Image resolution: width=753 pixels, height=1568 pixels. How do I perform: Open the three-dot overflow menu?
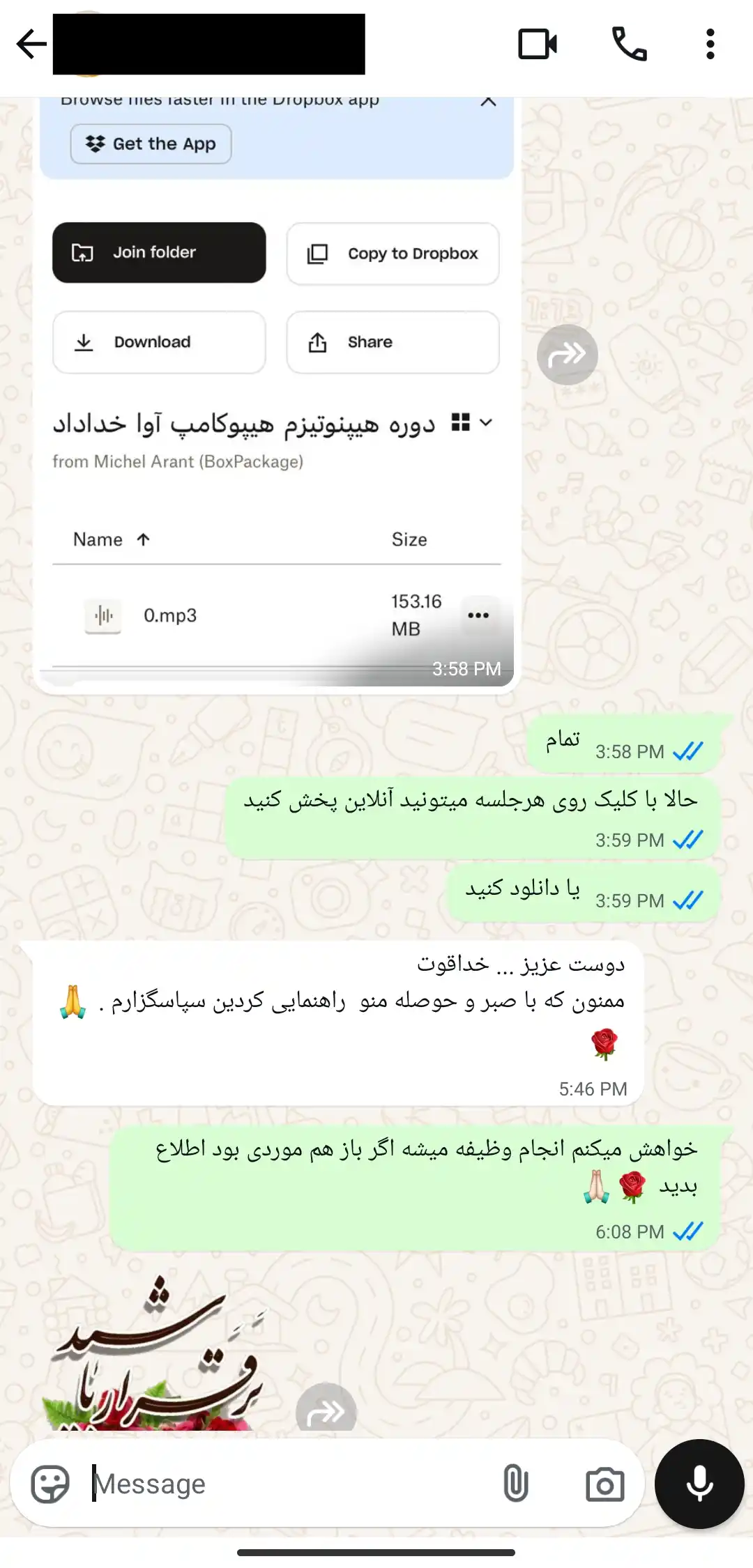pos(710,44)
